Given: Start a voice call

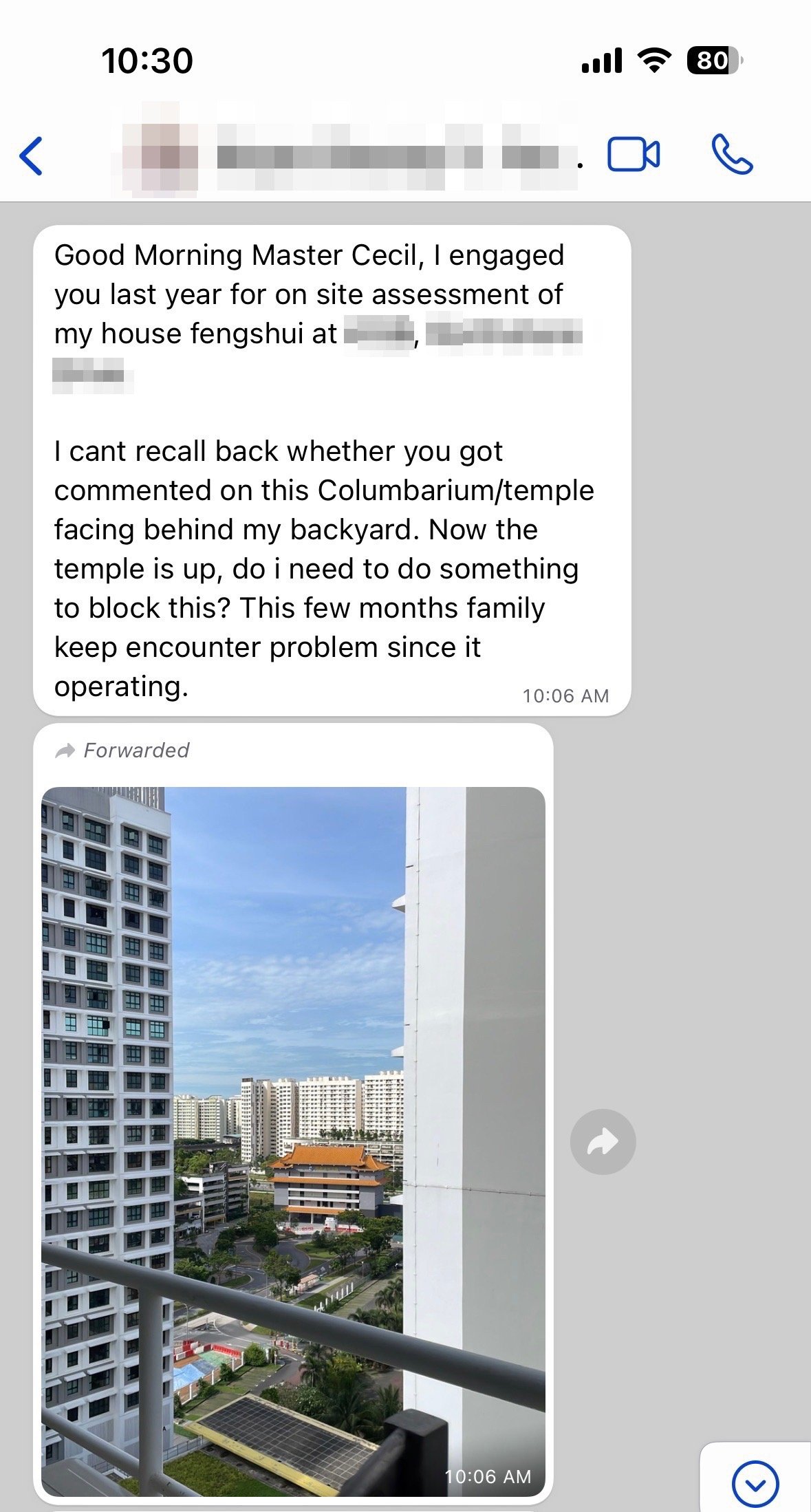Looking at the screenshot, I should (732, 154).
